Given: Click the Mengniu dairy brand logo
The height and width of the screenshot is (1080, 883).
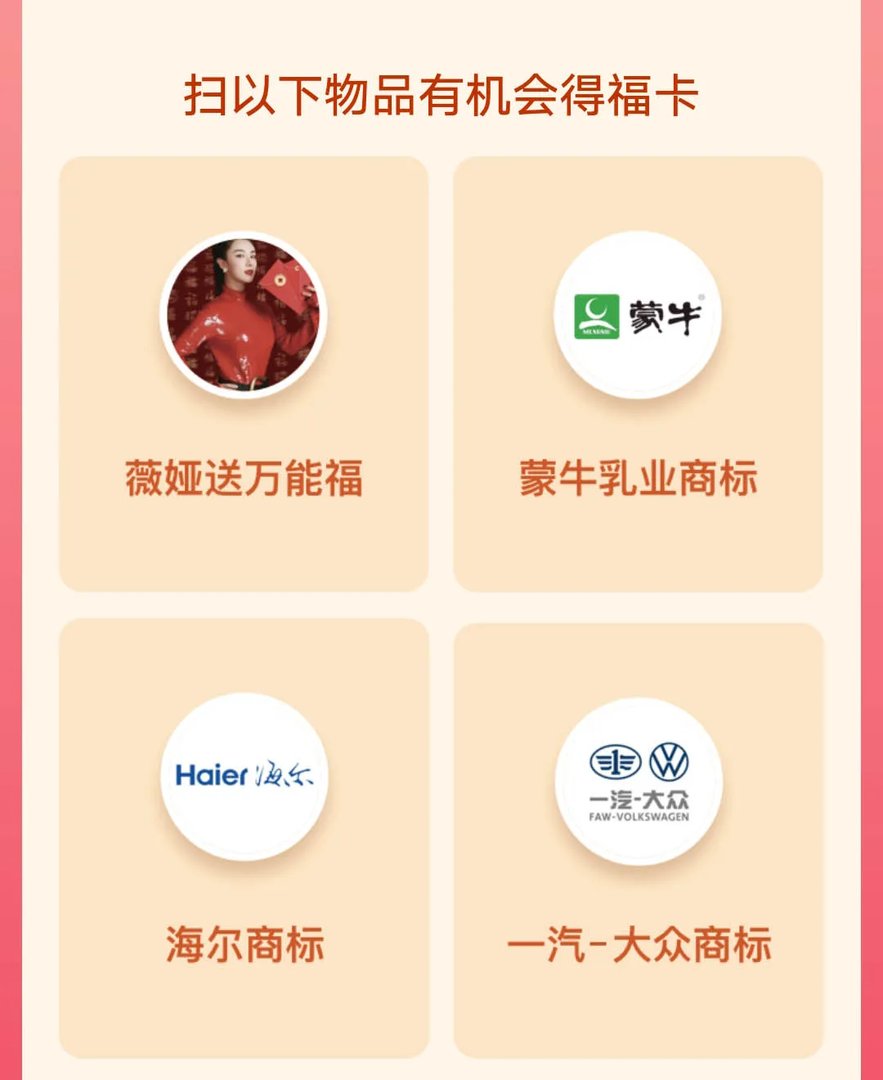Looking at the screenshot, I should 636,316.
